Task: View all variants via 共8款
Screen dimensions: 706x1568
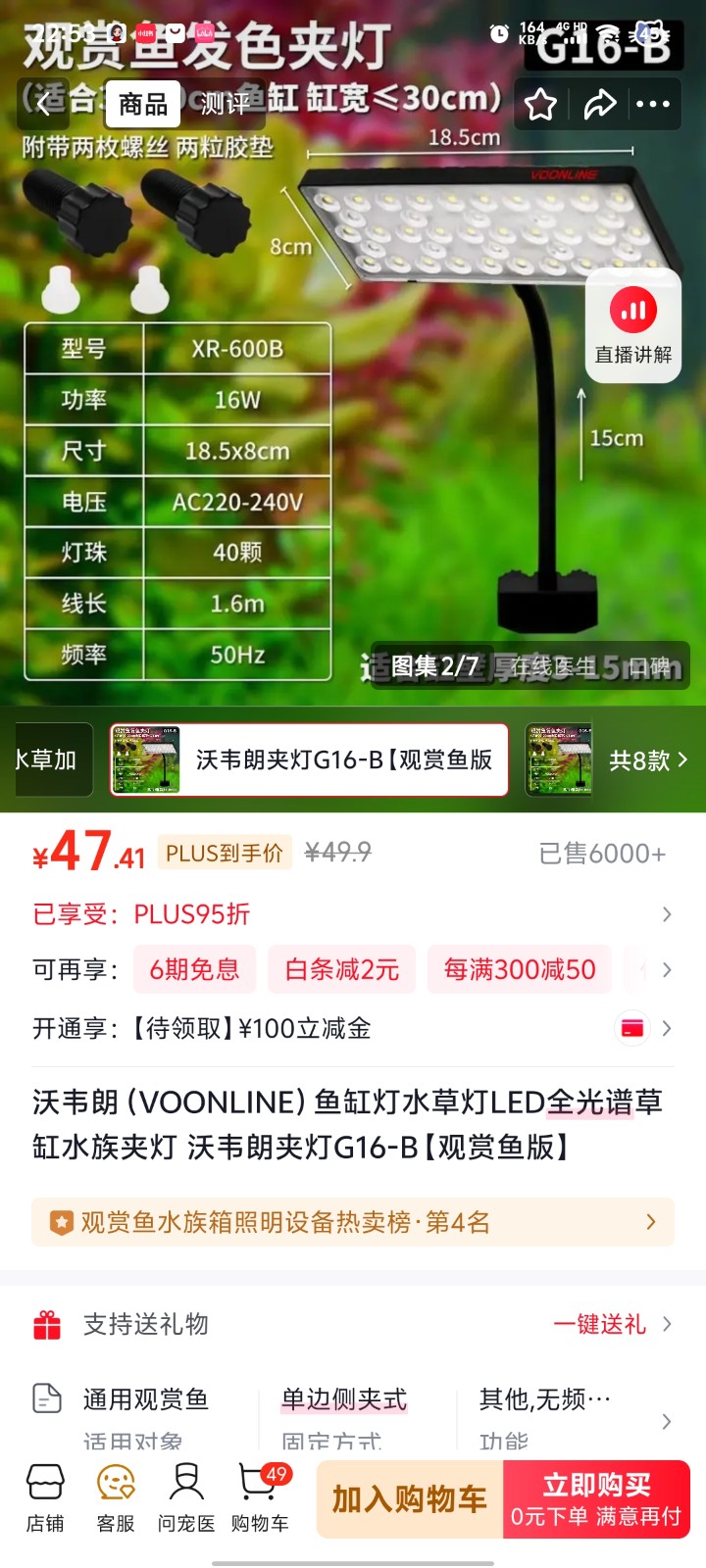Action: (x=648, y=759)
